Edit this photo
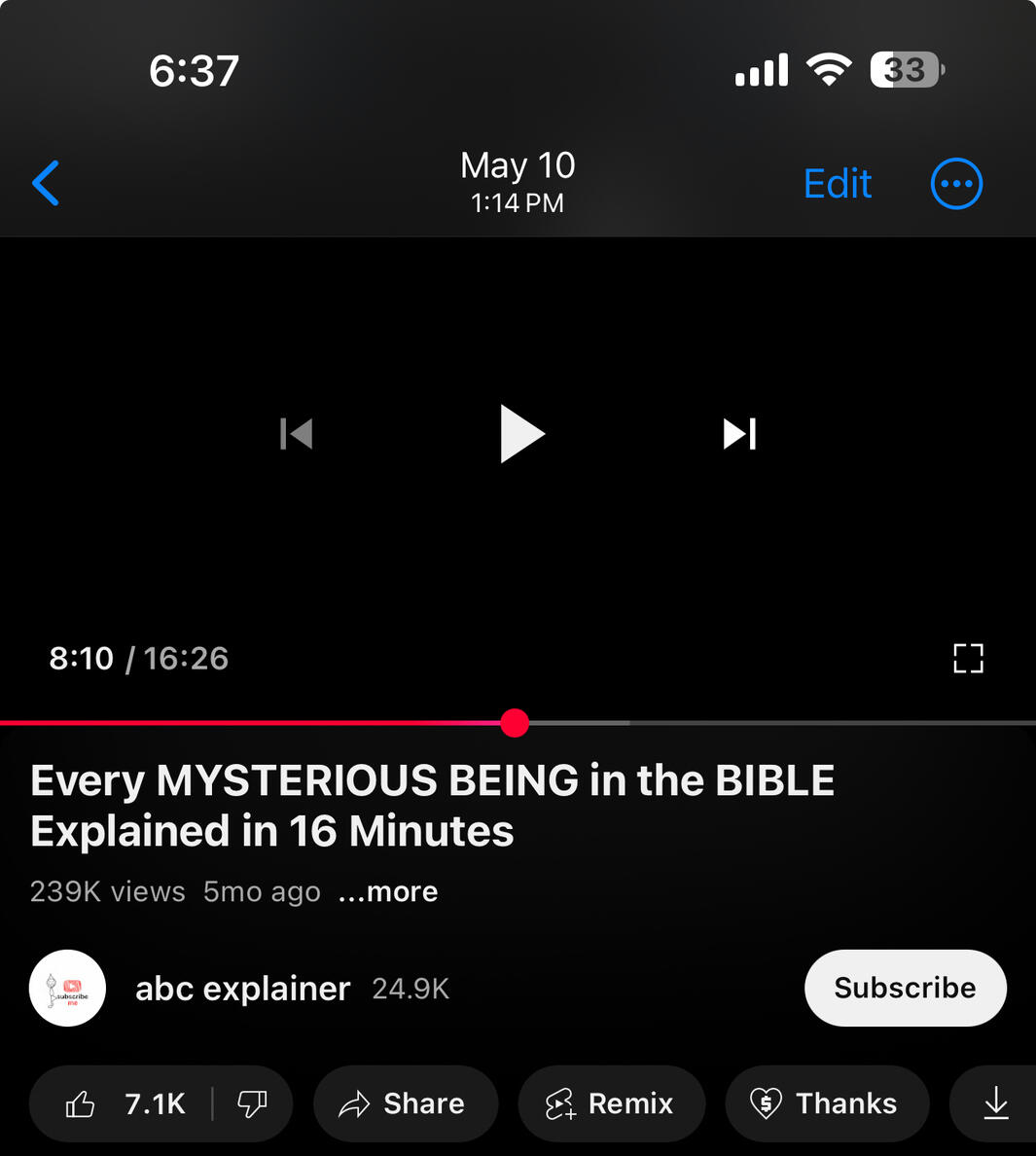Viewport: 1036px width, 1156px height. click(x=837, y=183)
